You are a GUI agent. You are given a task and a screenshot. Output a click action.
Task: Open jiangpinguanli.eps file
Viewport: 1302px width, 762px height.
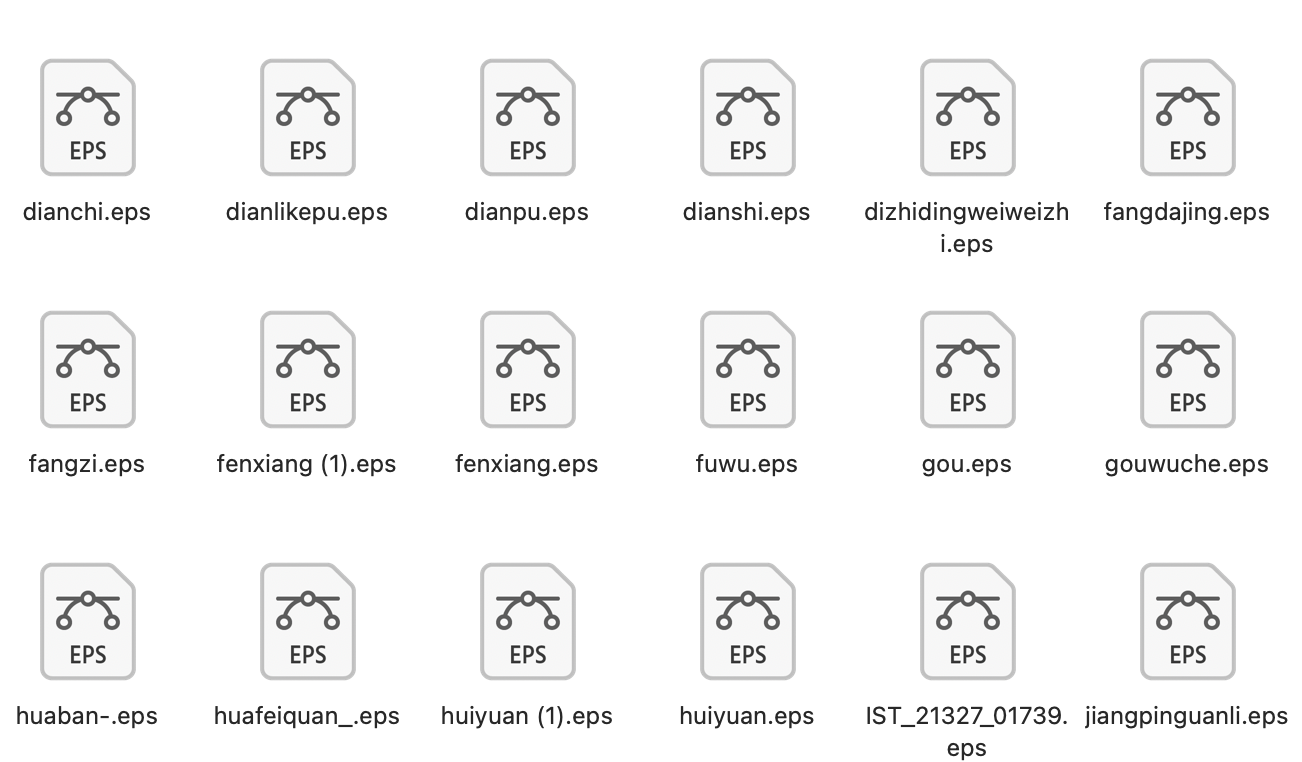point(1188,622)
